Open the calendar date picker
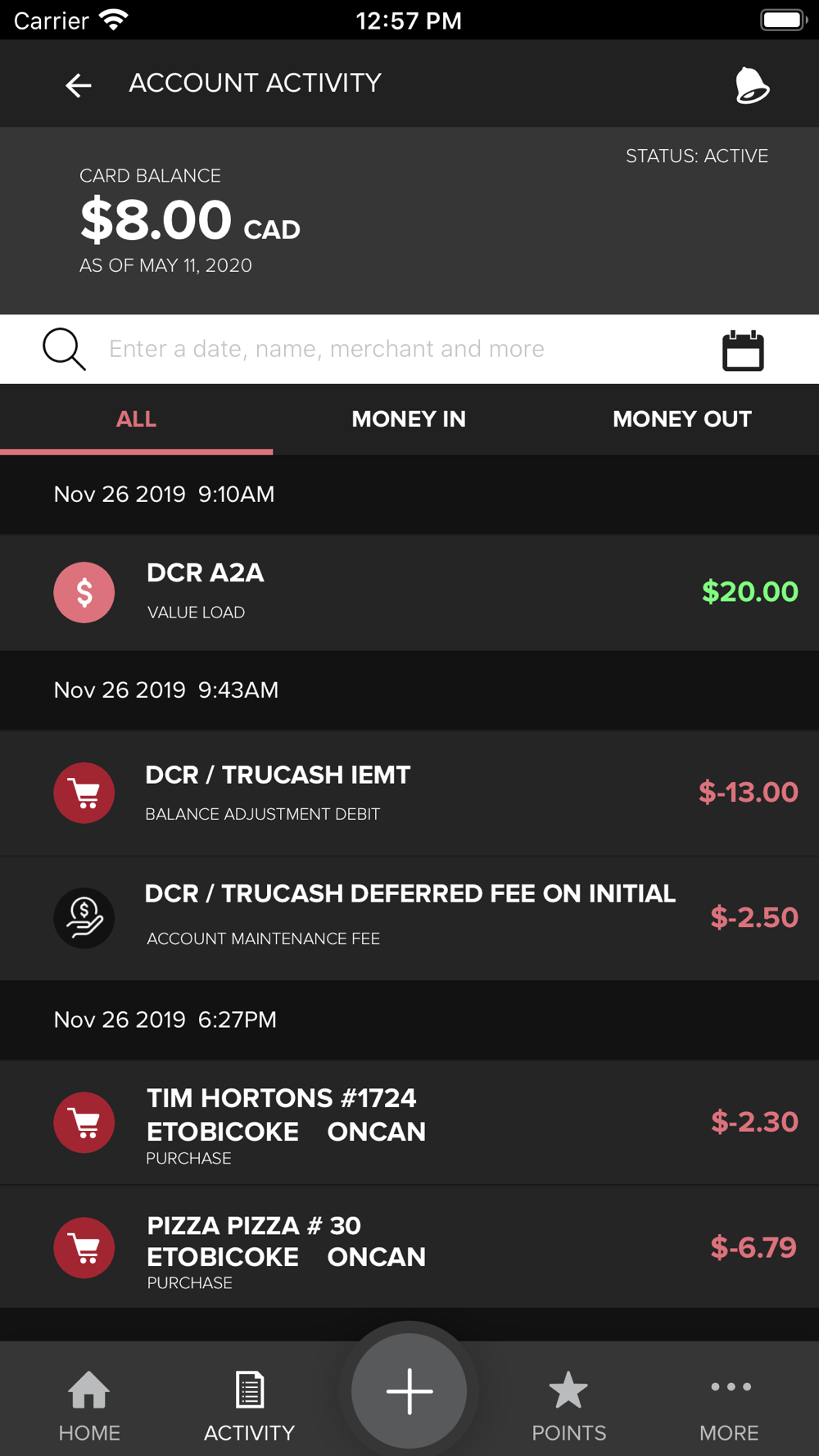The image size is (819, 1456). 743,350
